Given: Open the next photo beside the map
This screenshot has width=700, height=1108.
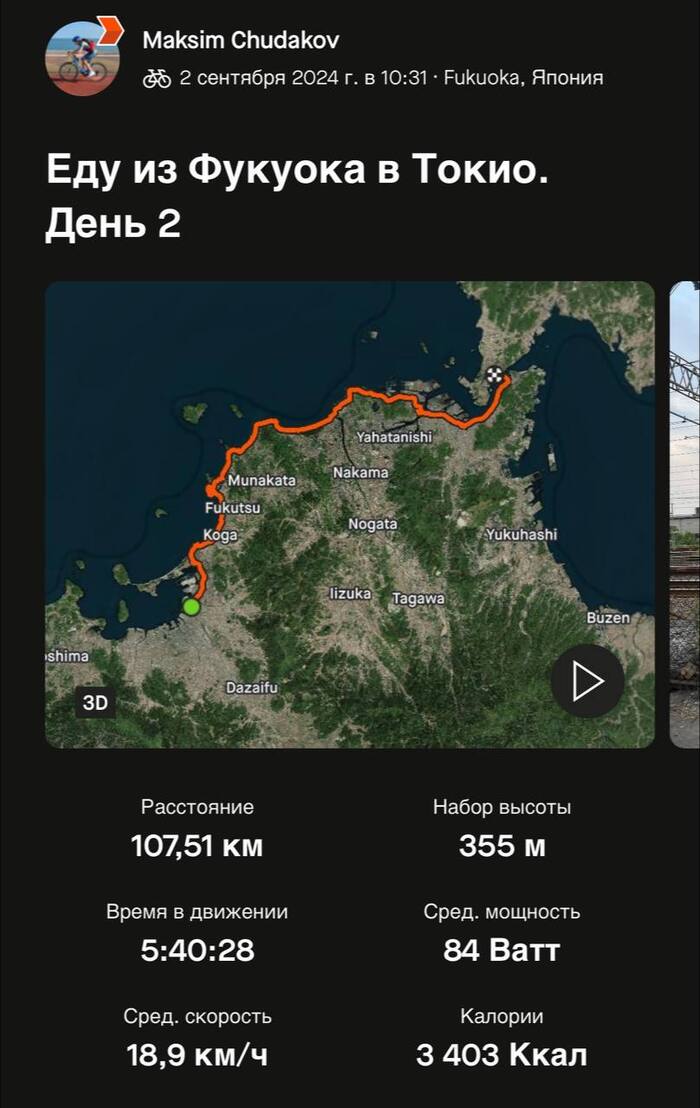Looking at the screenshot, I should (685, 514).
